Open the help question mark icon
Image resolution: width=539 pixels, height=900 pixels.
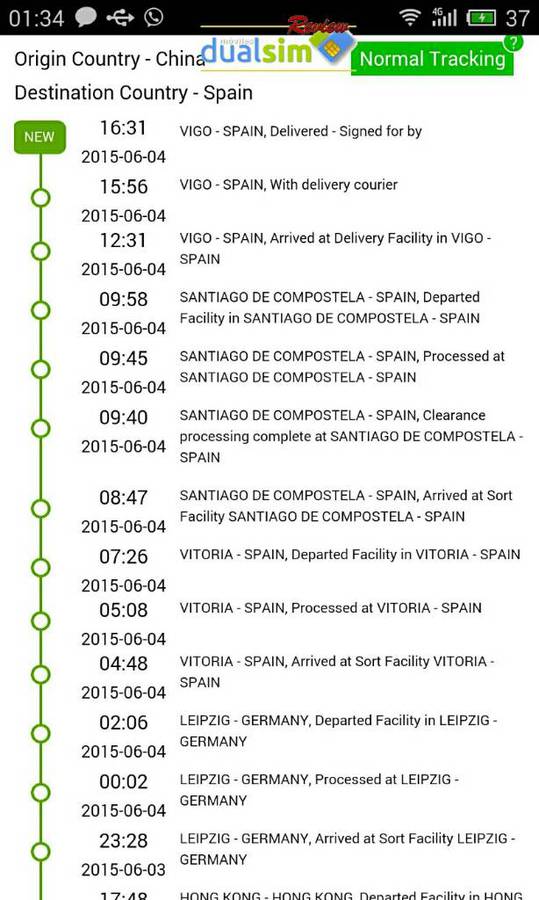(x=513, y=42)
